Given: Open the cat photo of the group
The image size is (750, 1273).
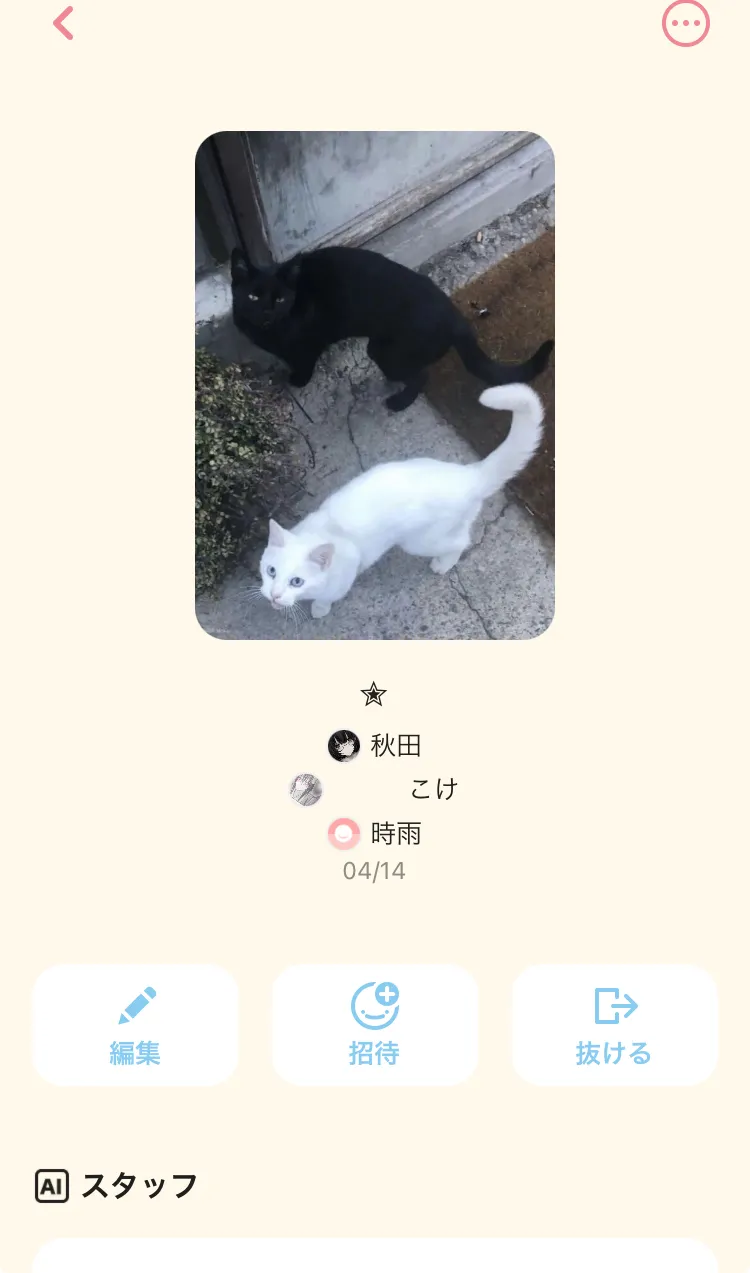Looking at the screenshot, I should (x=375, y=385).
